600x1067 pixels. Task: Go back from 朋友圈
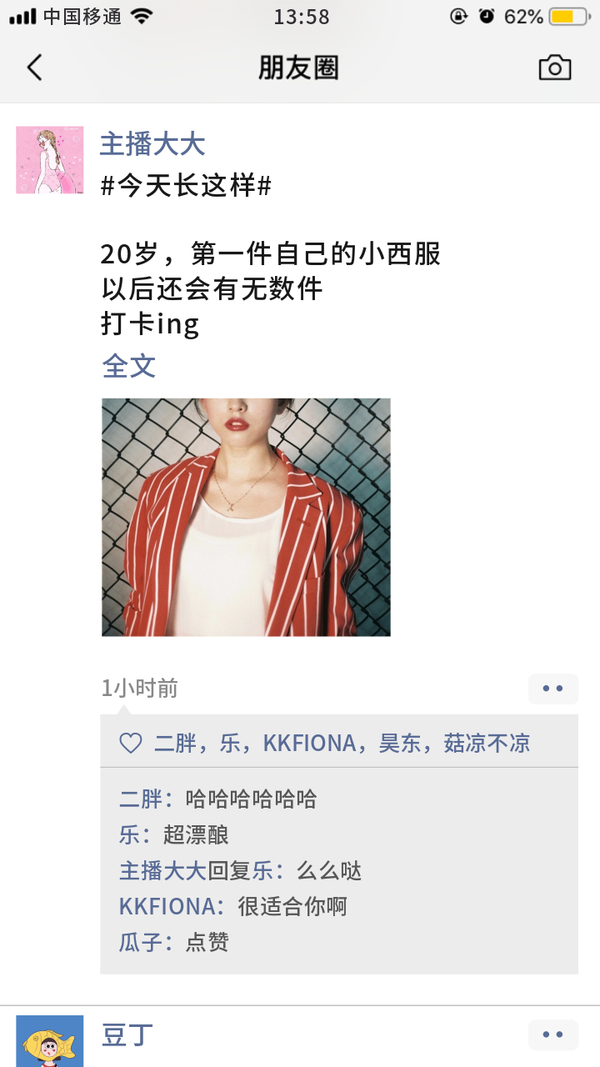pos(35,68)
